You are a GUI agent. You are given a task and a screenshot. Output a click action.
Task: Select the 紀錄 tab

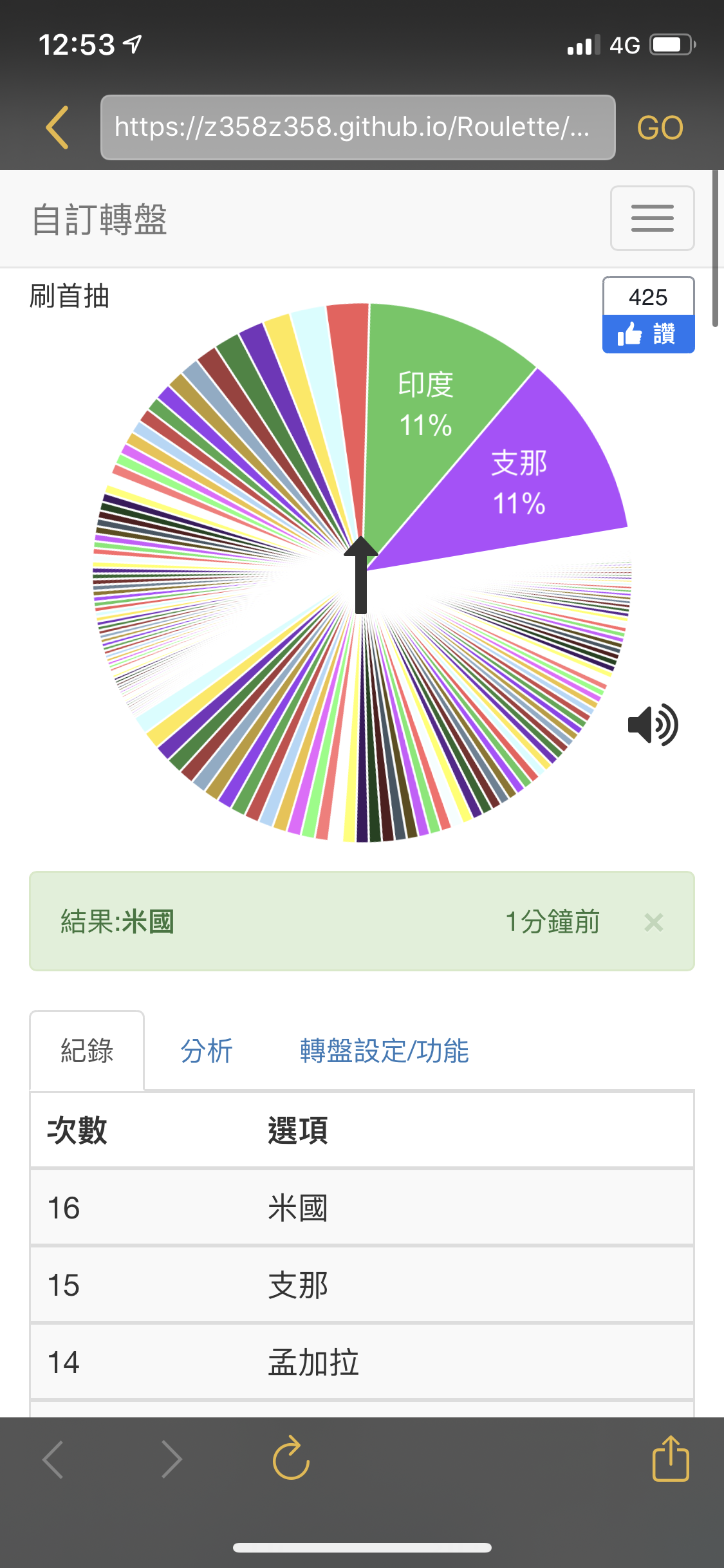pos(87,1050)
